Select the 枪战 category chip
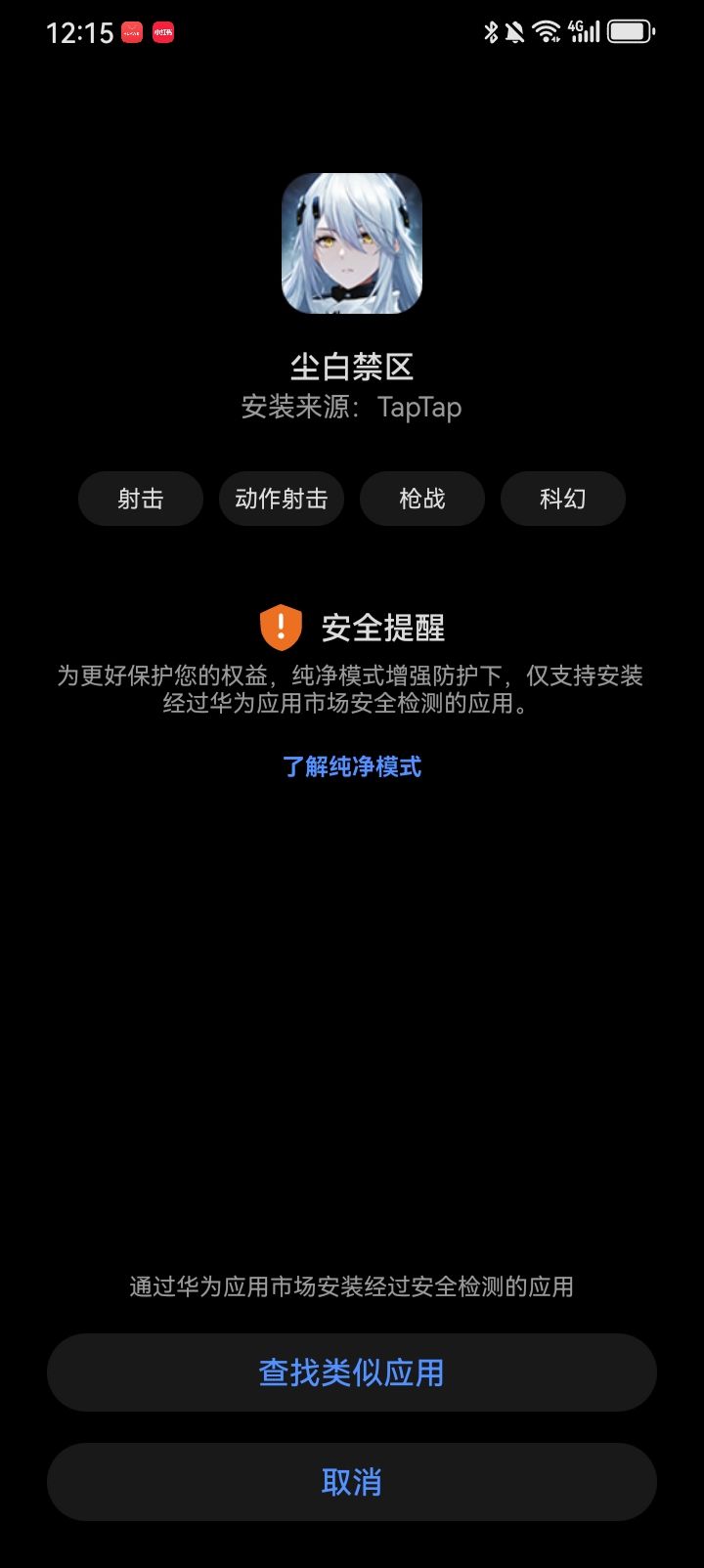The height and width of the screenshot is (1568, 704). coord(422,499)
